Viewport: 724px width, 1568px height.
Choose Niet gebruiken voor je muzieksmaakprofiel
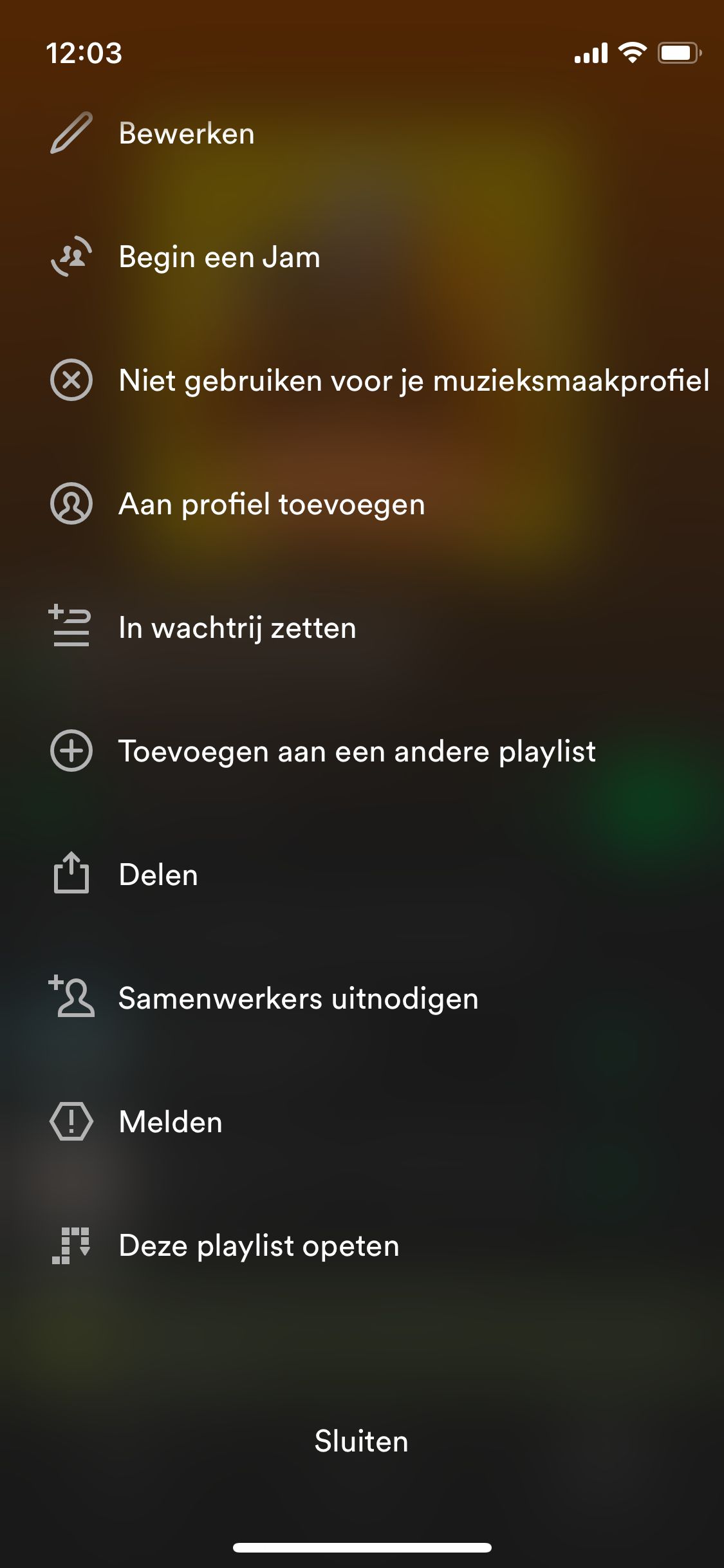413,380
